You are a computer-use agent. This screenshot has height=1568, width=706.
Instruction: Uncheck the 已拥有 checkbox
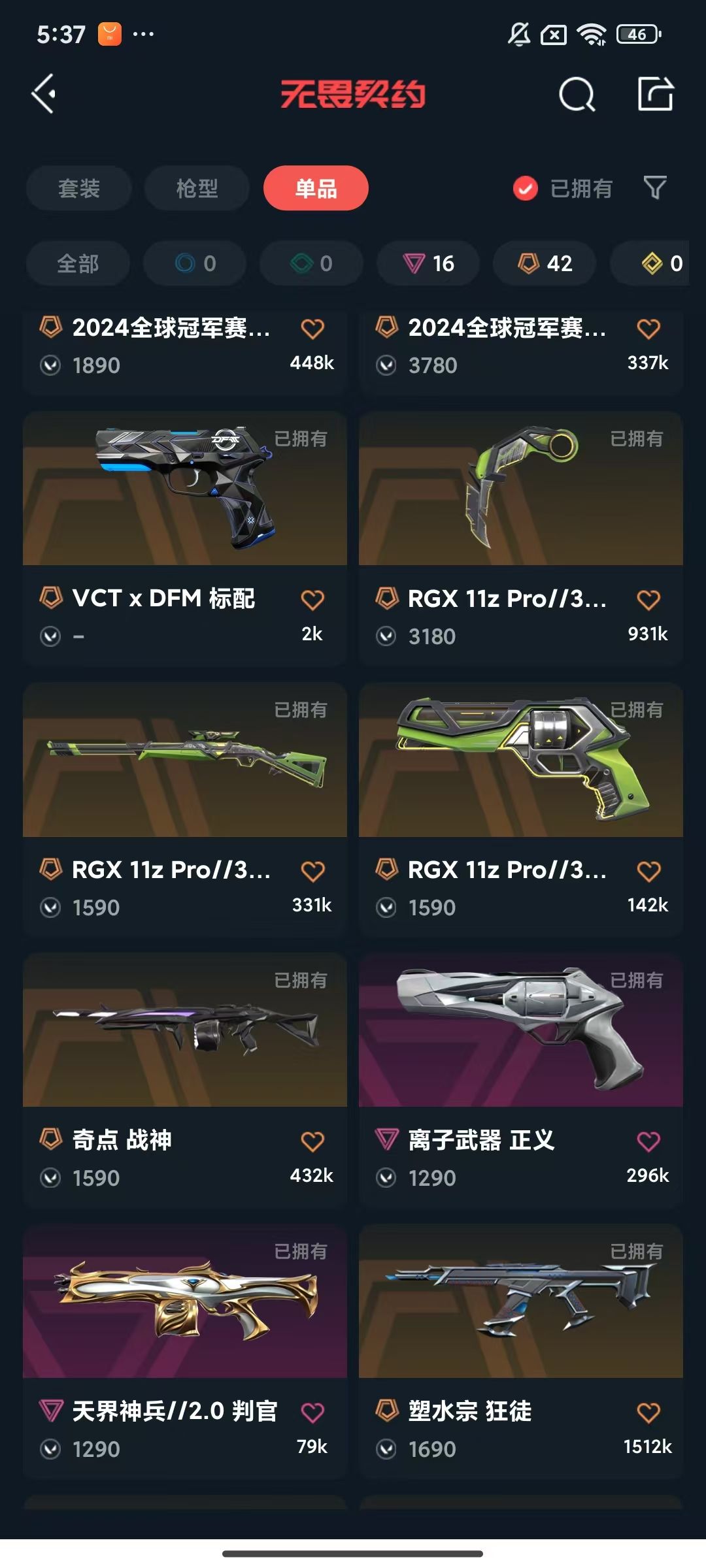[525, 189]
